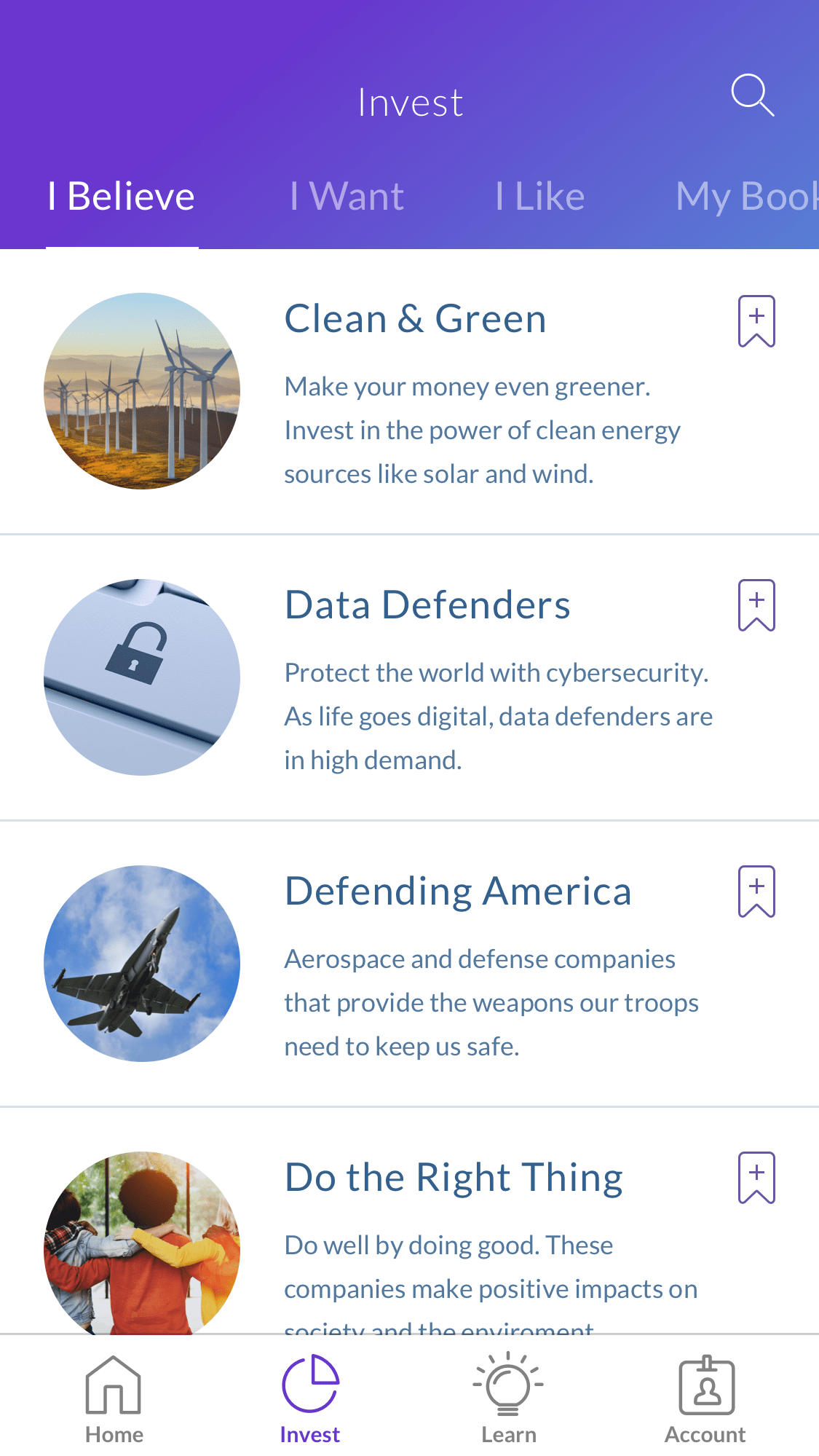Open the Data Defenders theme

point(427,604)
